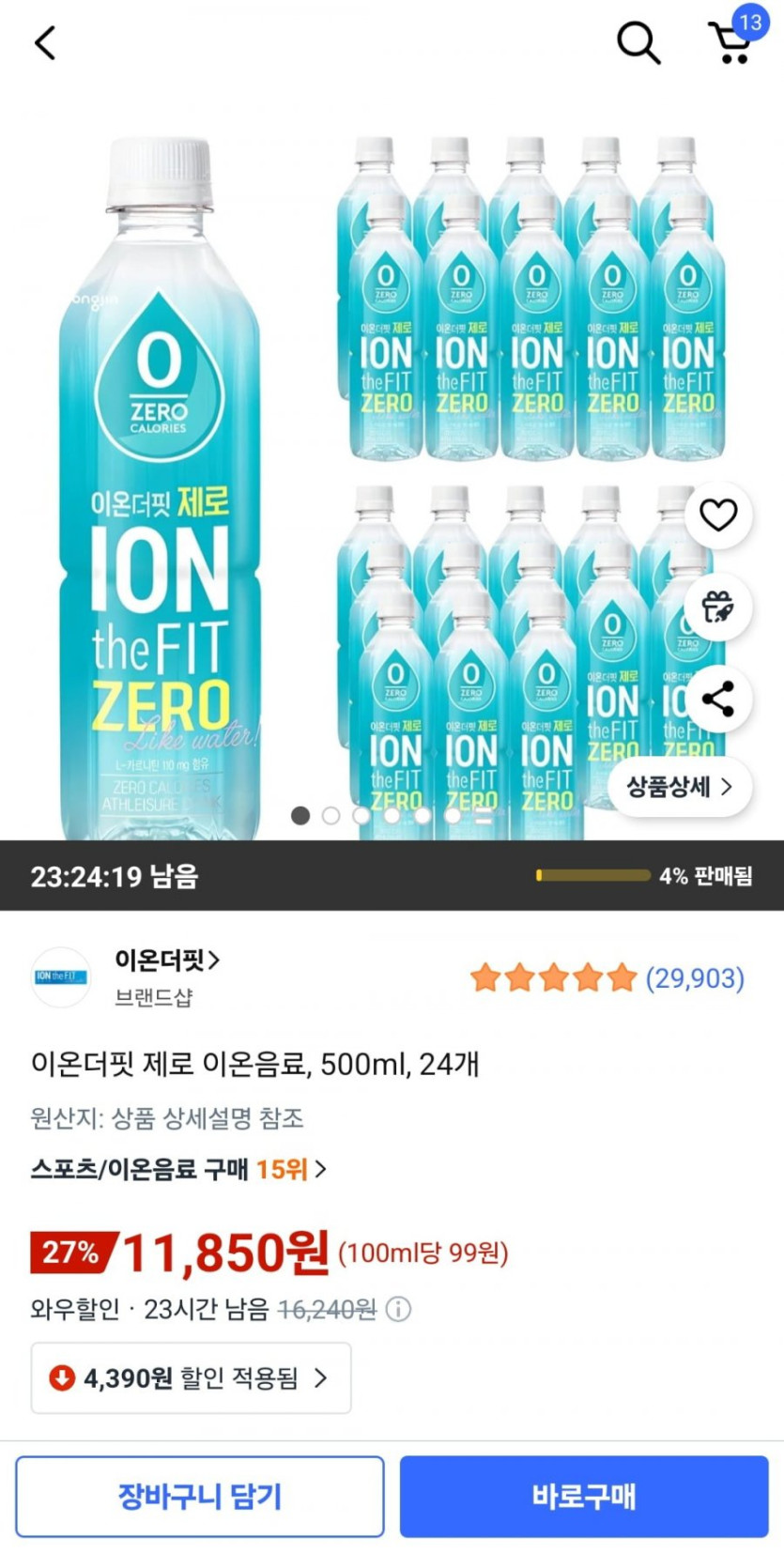View the 29,903 product reviews
This screenshot has height=1553, width=784.
coord(607,978)
